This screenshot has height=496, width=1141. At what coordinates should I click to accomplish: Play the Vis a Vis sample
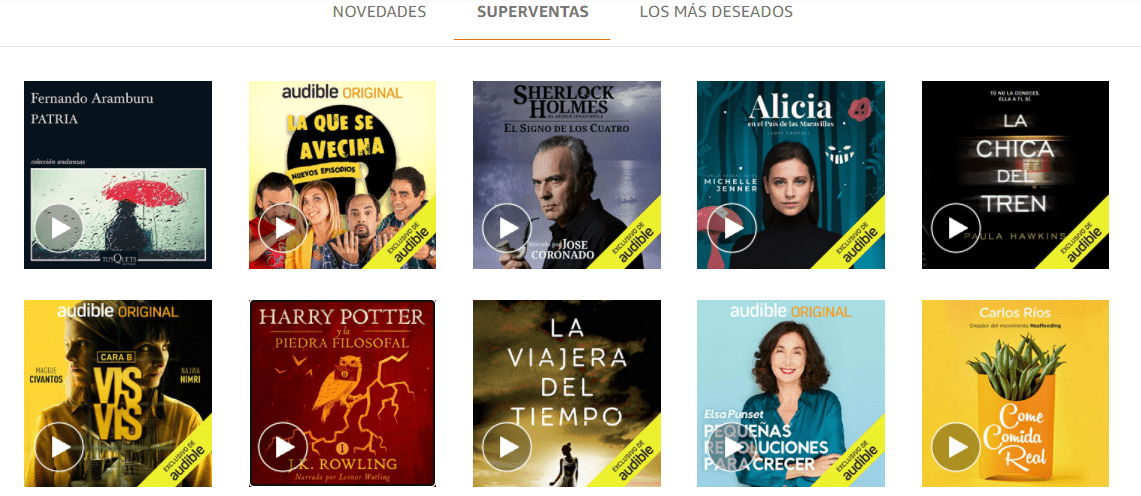(x=58, y=447)
